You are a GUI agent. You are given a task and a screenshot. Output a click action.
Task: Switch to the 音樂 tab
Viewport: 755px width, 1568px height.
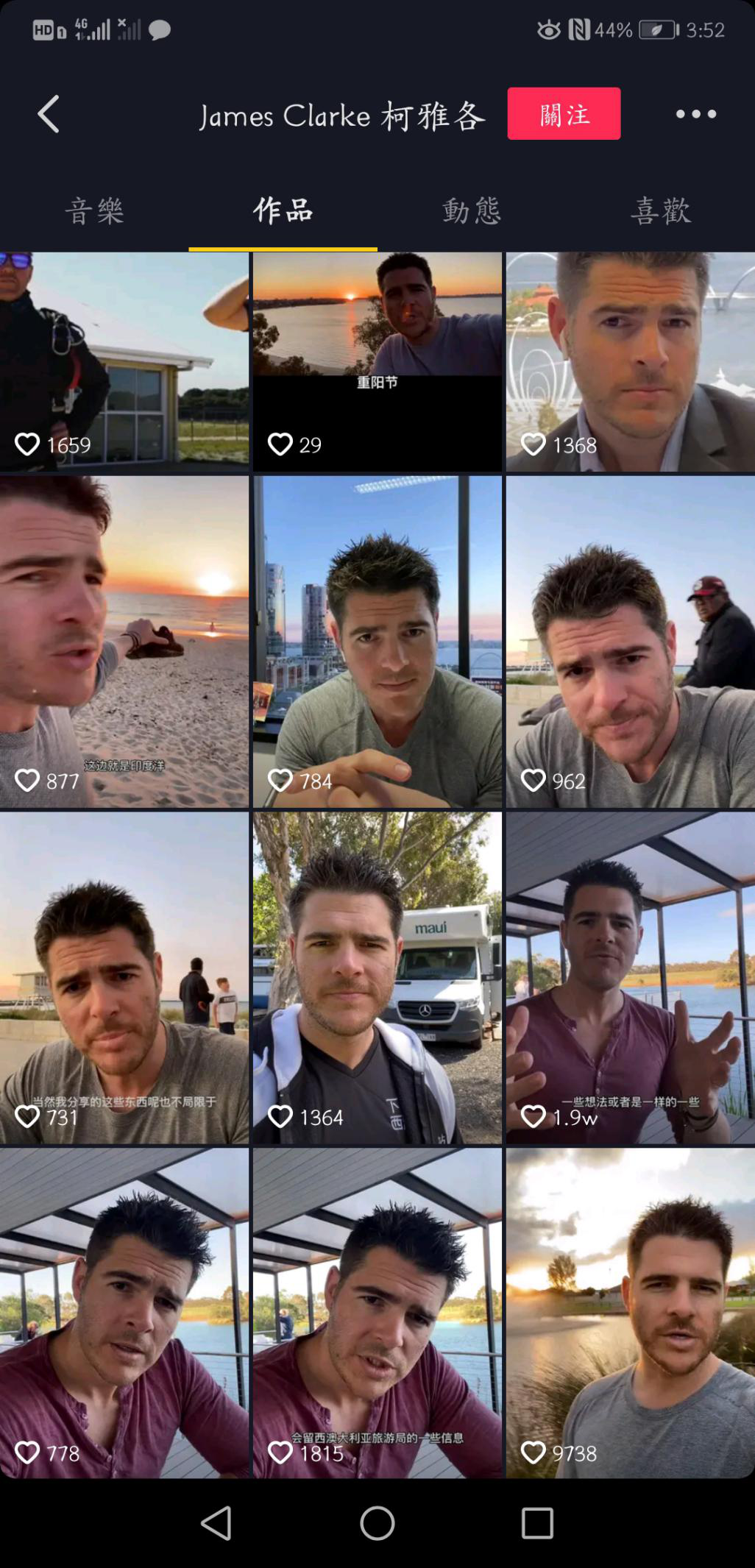pos(94,212)
